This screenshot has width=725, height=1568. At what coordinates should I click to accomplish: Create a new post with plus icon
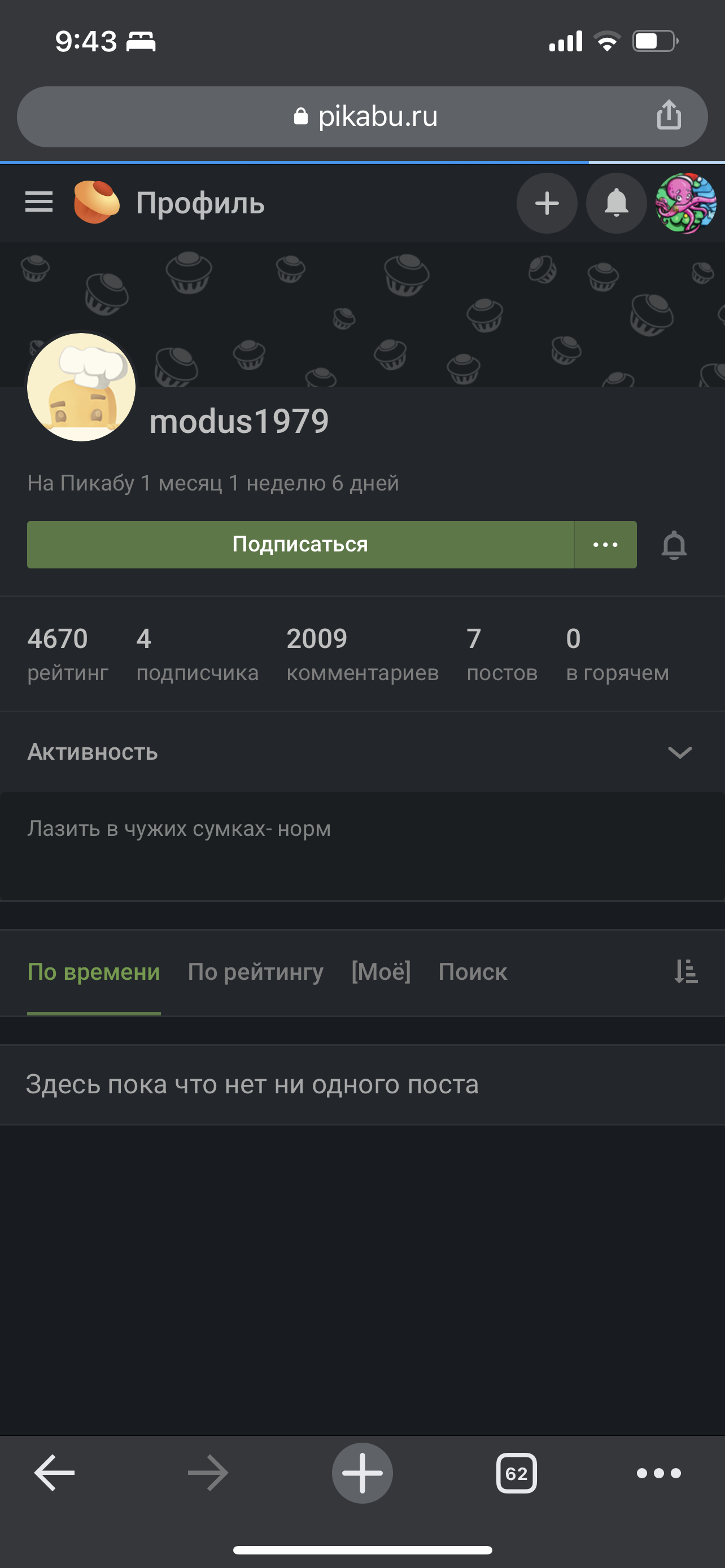[546, 203]
